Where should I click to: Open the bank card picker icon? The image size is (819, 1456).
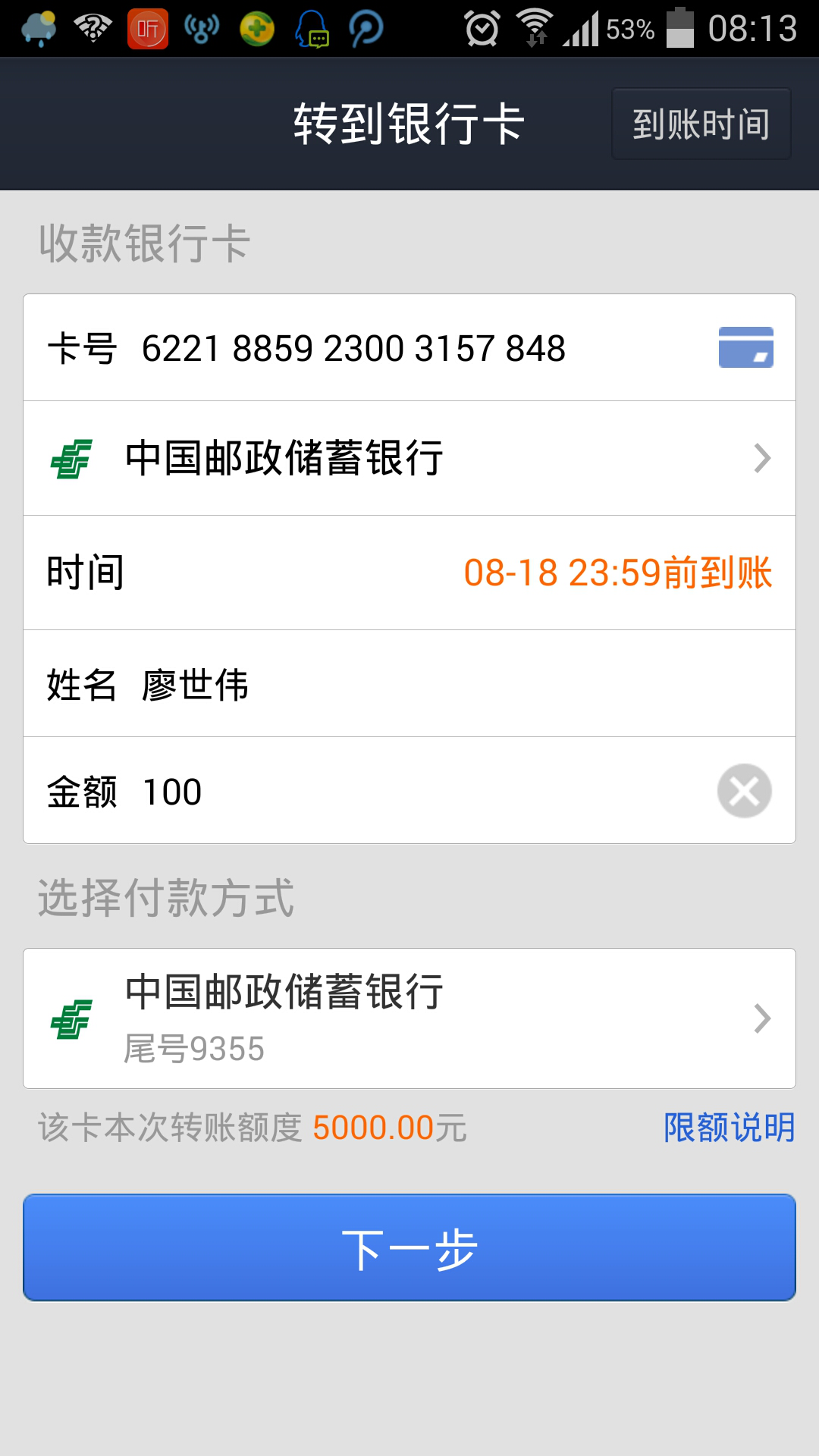(x=745, y=347)
